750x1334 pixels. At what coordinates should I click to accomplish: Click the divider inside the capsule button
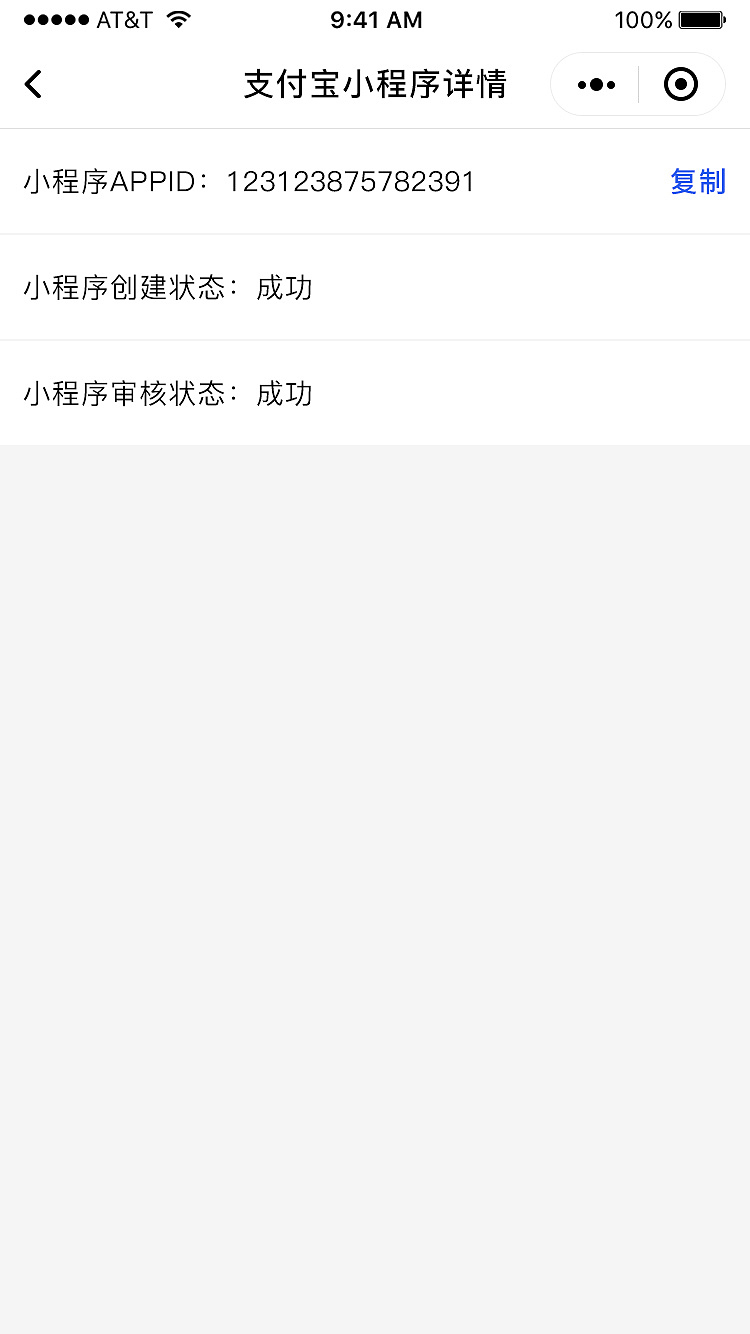(x=639, y=84)
